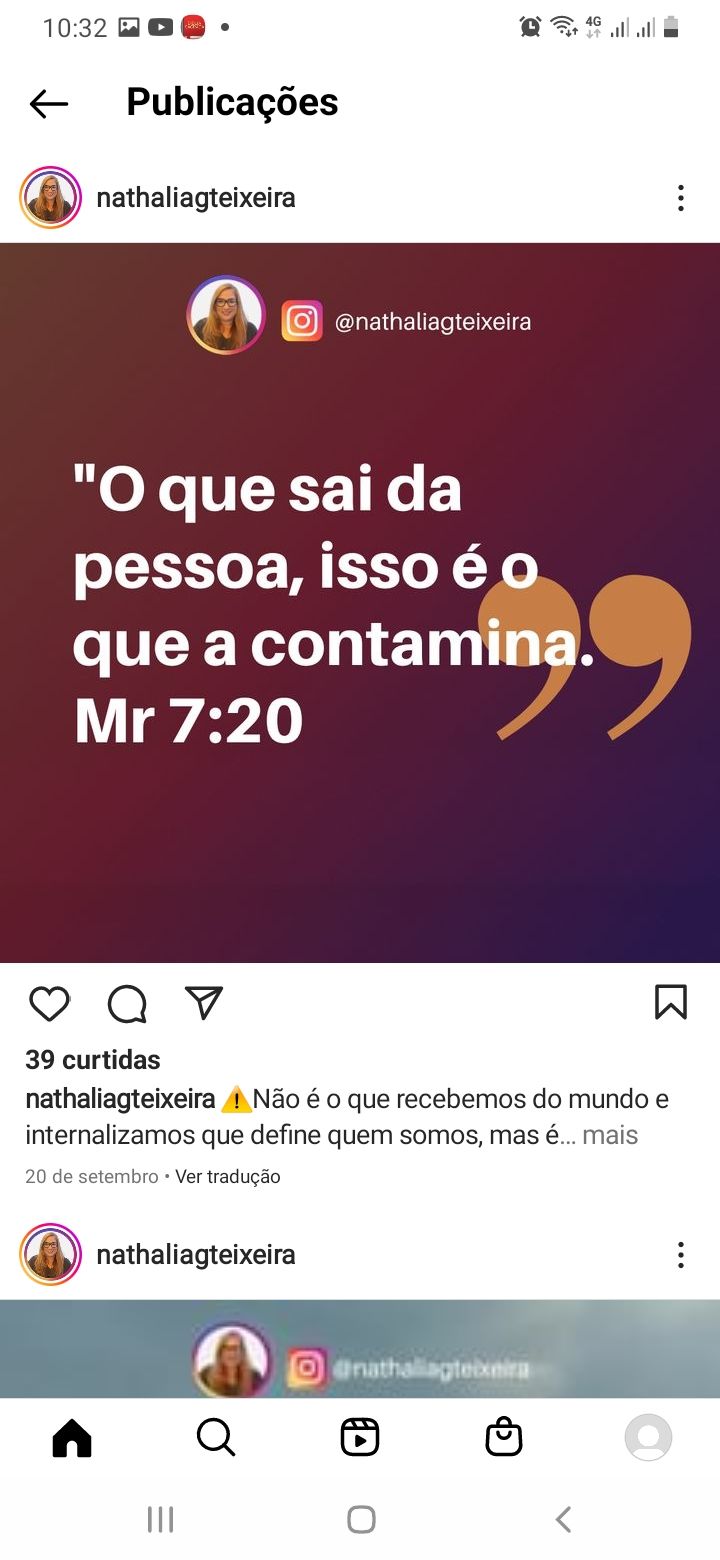
Task: Save the post with the bookmark icon
Action: point(671,1002)
